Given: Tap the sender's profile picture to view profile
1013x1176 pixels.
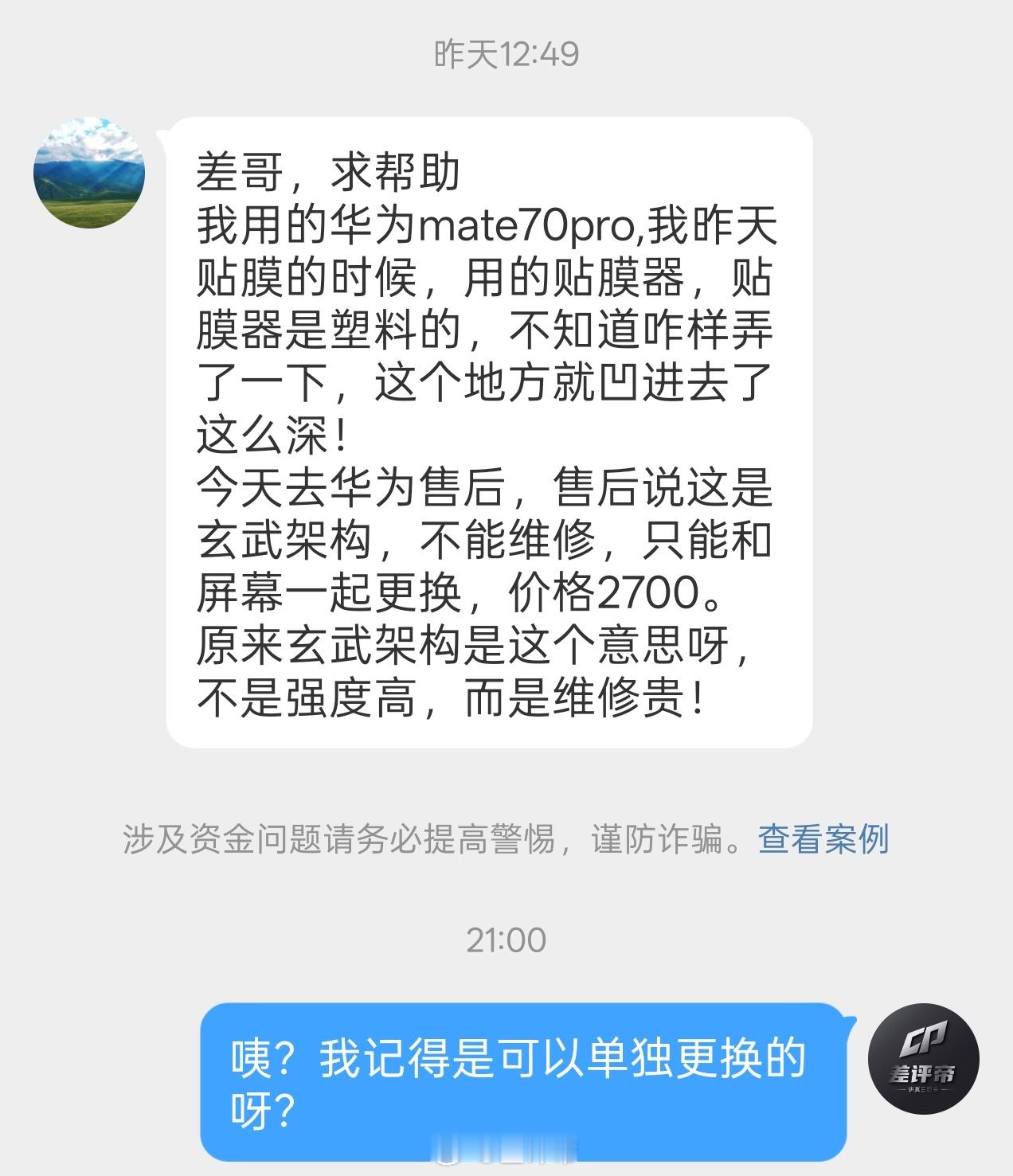Looking at the screenshot, I should (90, 172).
